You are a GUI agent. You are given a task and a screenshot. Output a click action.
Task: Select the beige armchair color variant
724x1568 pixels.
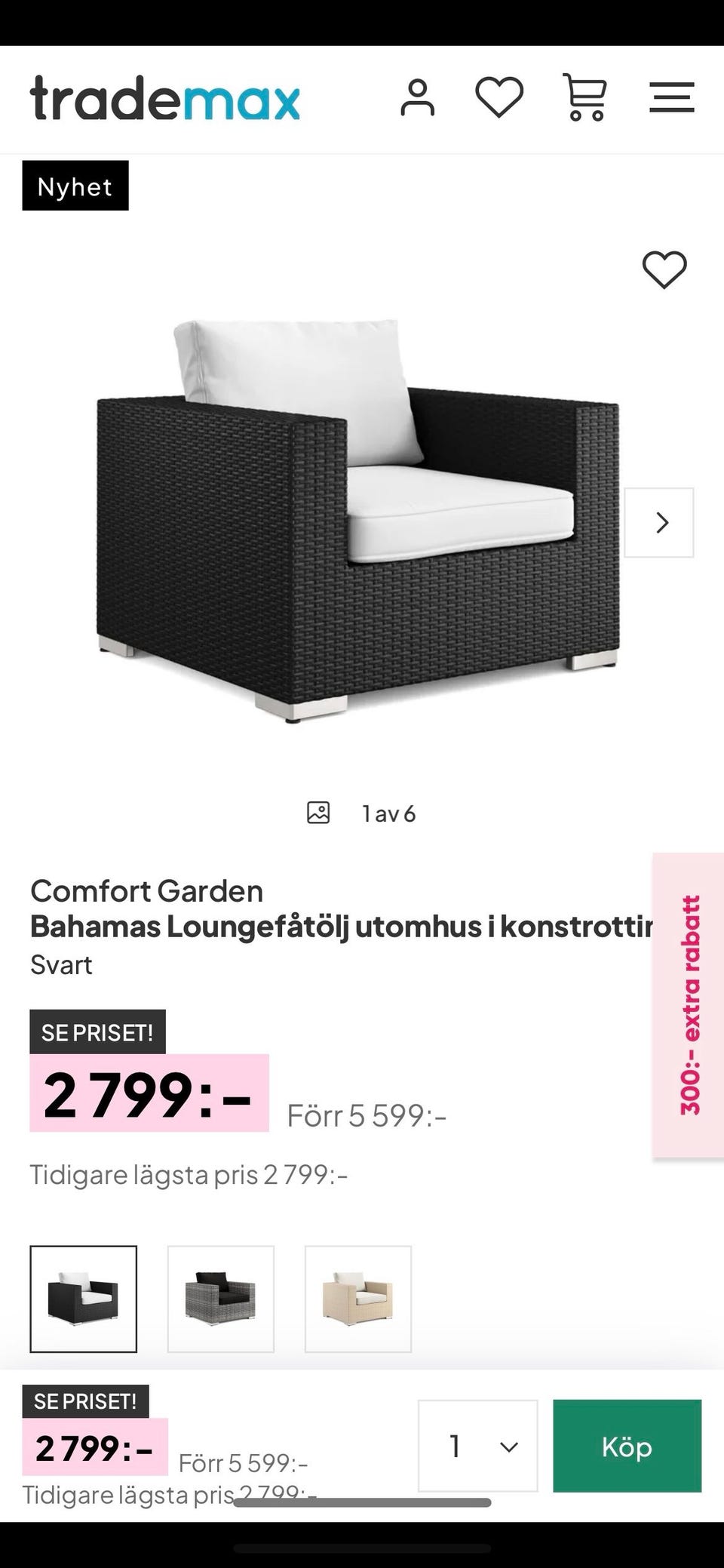point(357,1300)
